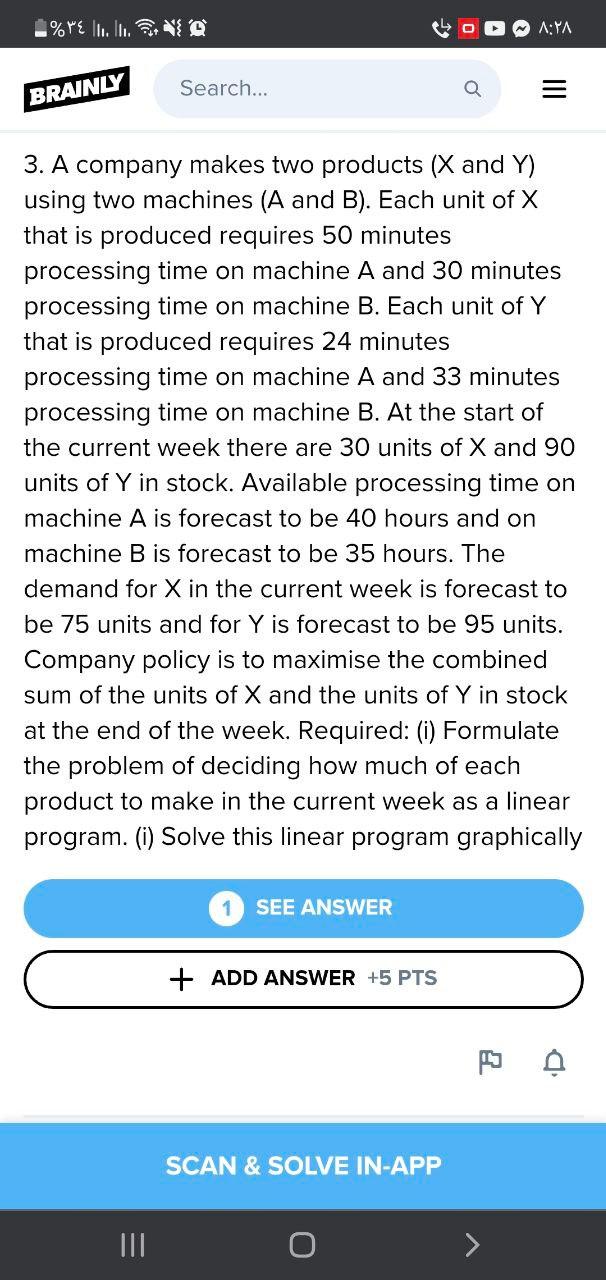
Task: Open the Brainly home logo
Action: [77, 89]
